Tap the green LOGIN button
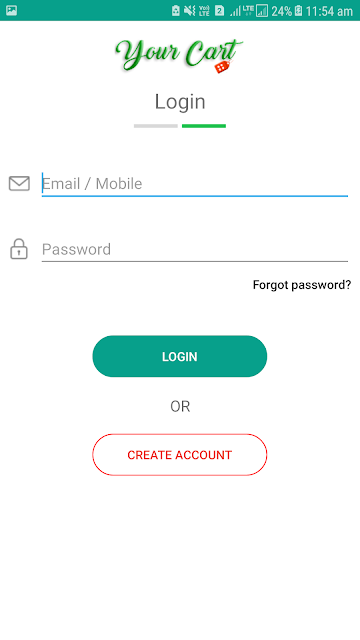Image resolution: width=360 pixels, height=640 pixels. tap(180, 356)
